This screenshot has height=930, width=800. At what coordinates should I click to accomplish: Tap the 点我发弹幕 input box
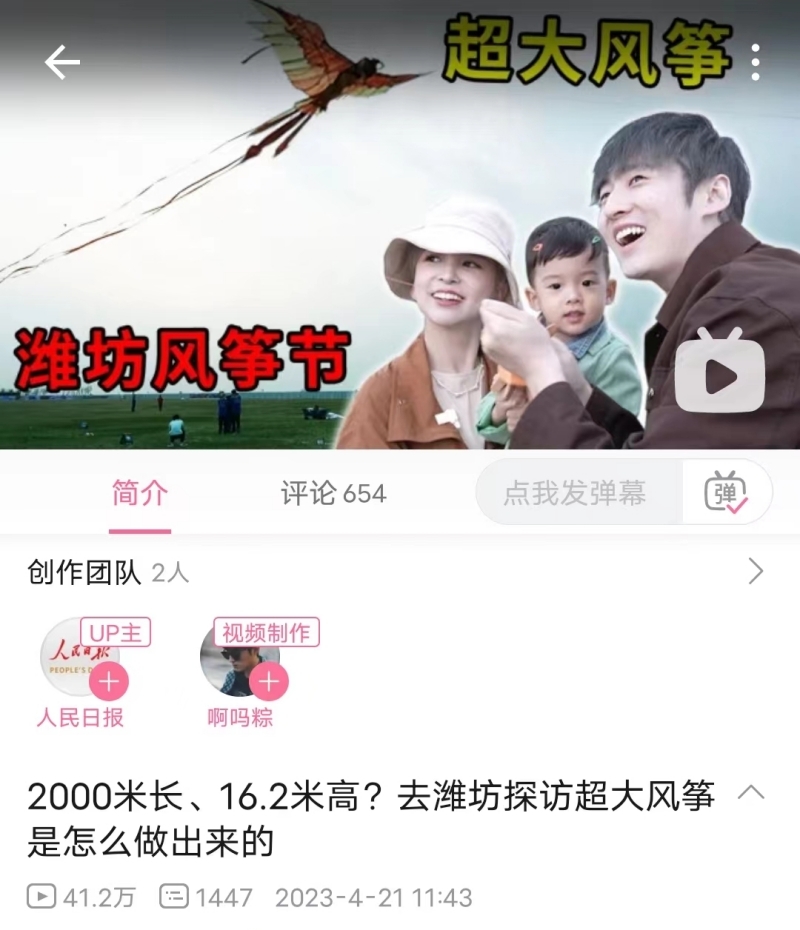[576, 492]
